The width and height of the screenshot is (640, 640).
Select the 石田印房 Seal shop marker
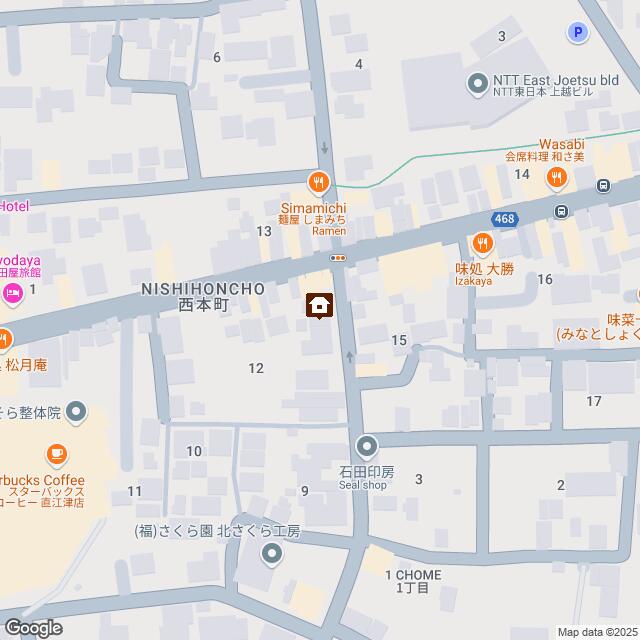tap(367, 445)
